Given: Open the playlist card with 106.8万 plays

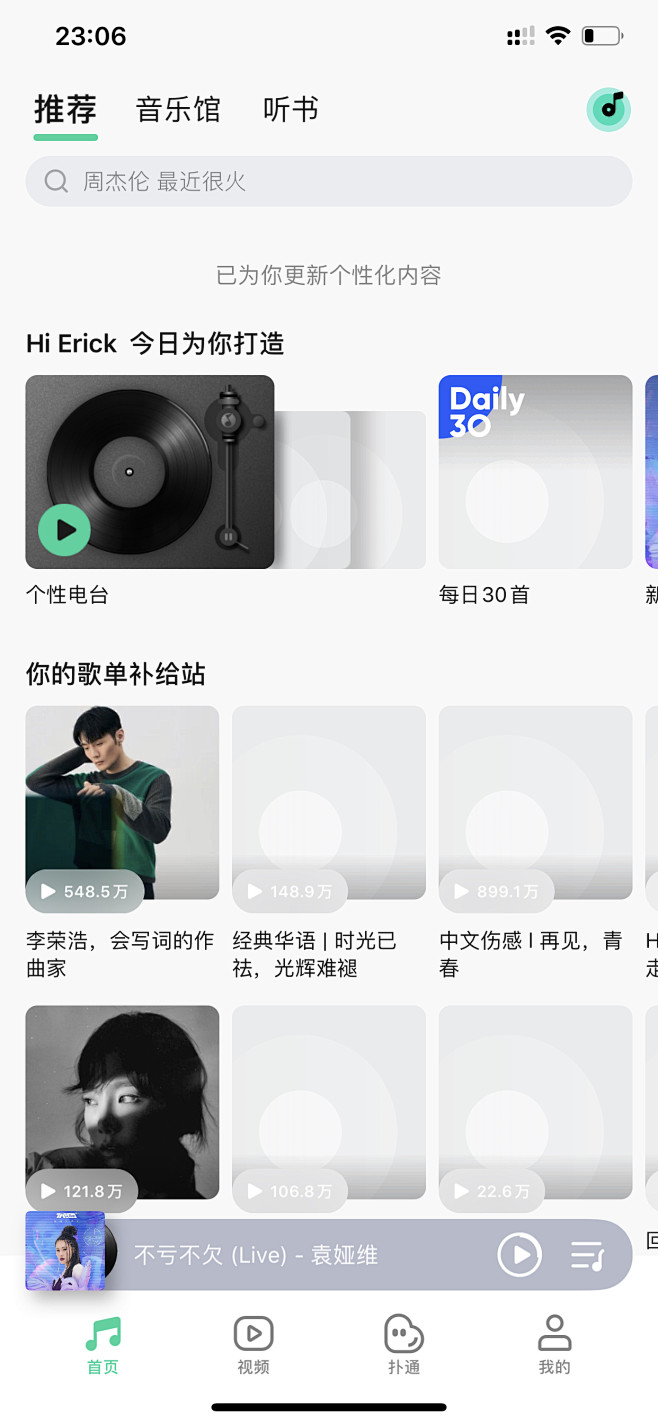Looking at the screenshot, I should [x=328, y=1100].
